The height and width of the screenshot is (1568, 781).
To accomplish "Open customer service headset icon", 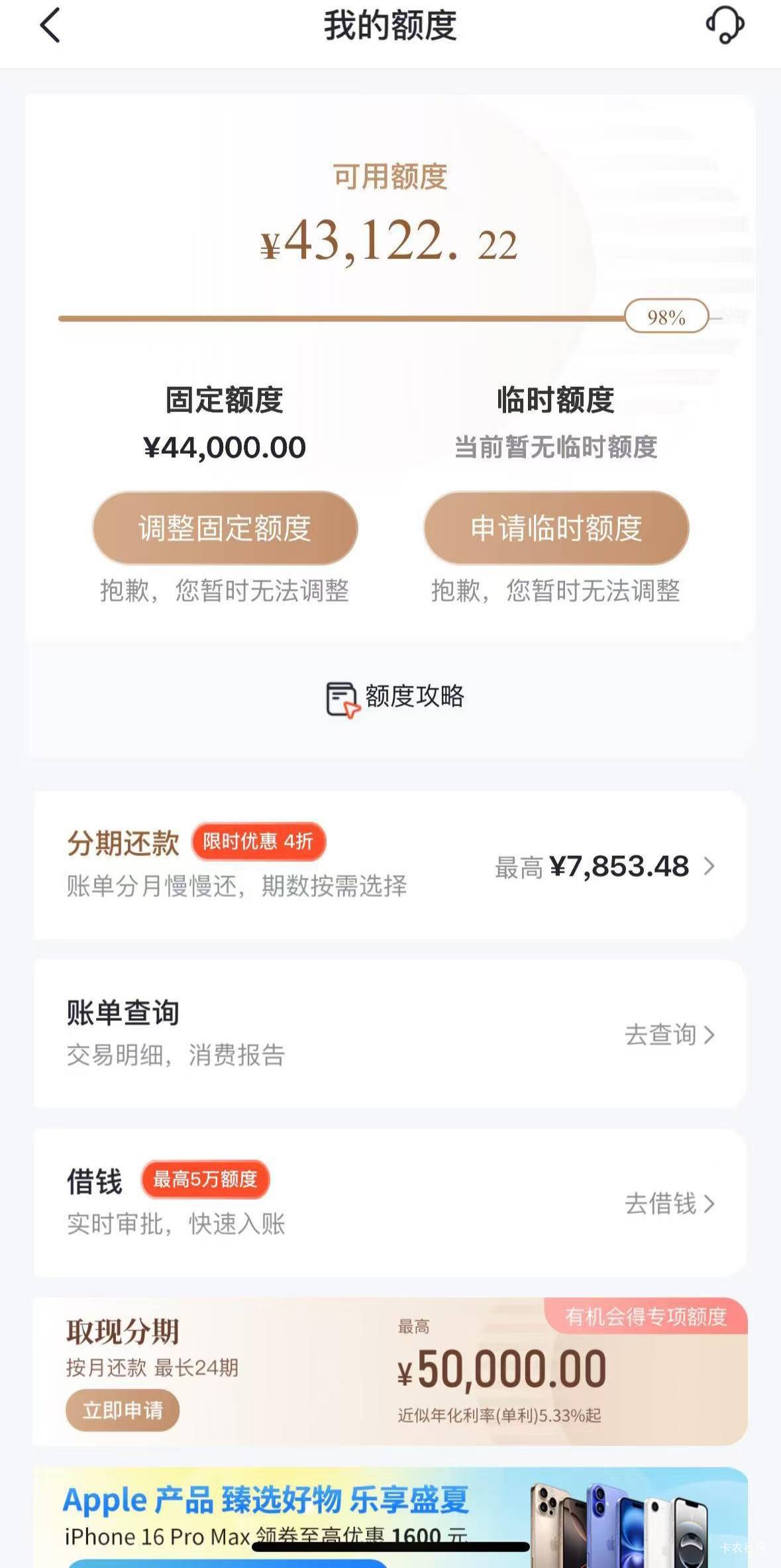I will coord(725,25).
